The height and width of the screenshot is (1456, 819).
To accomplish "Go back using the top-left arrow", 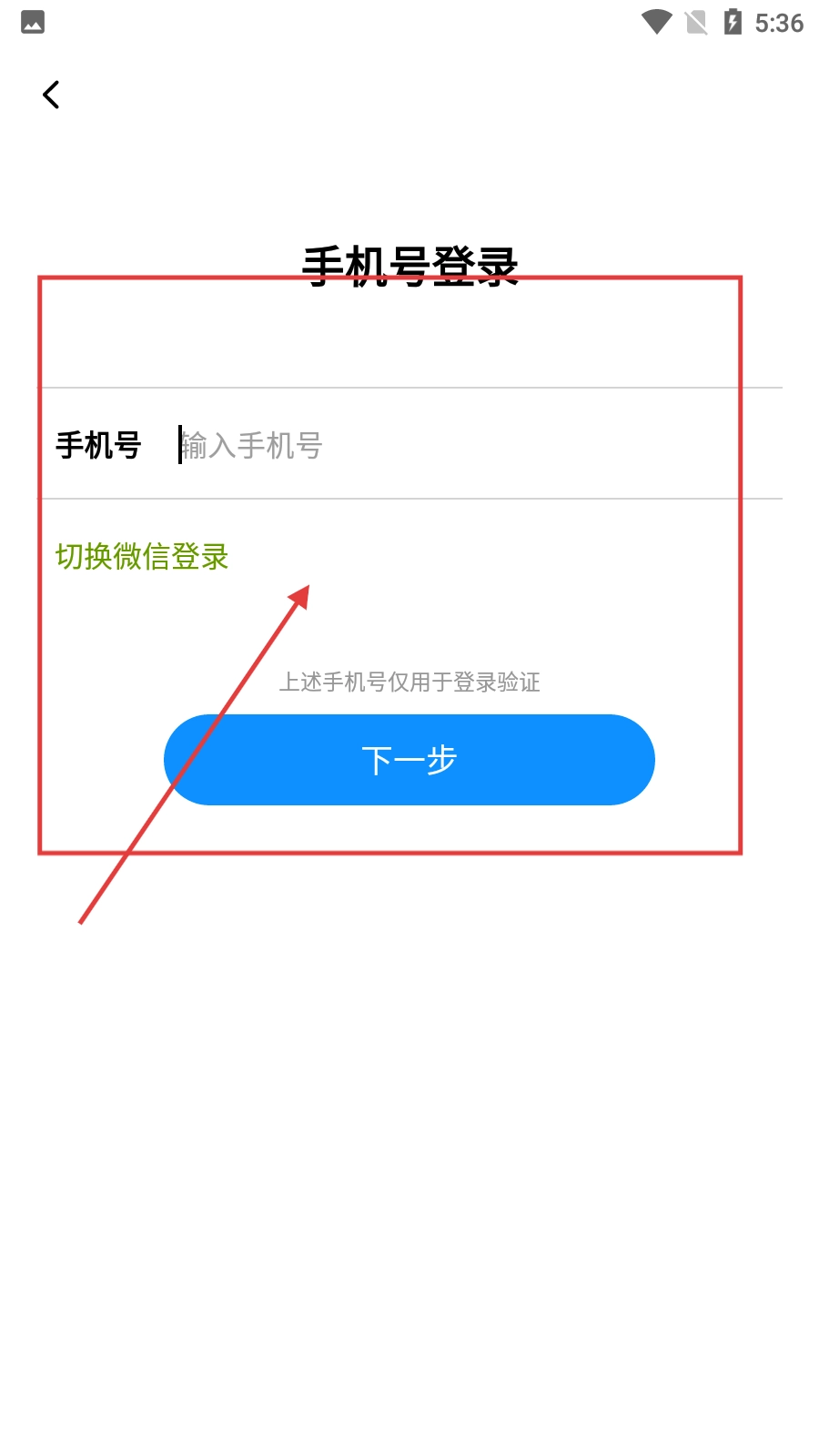I will coord(51,95).
